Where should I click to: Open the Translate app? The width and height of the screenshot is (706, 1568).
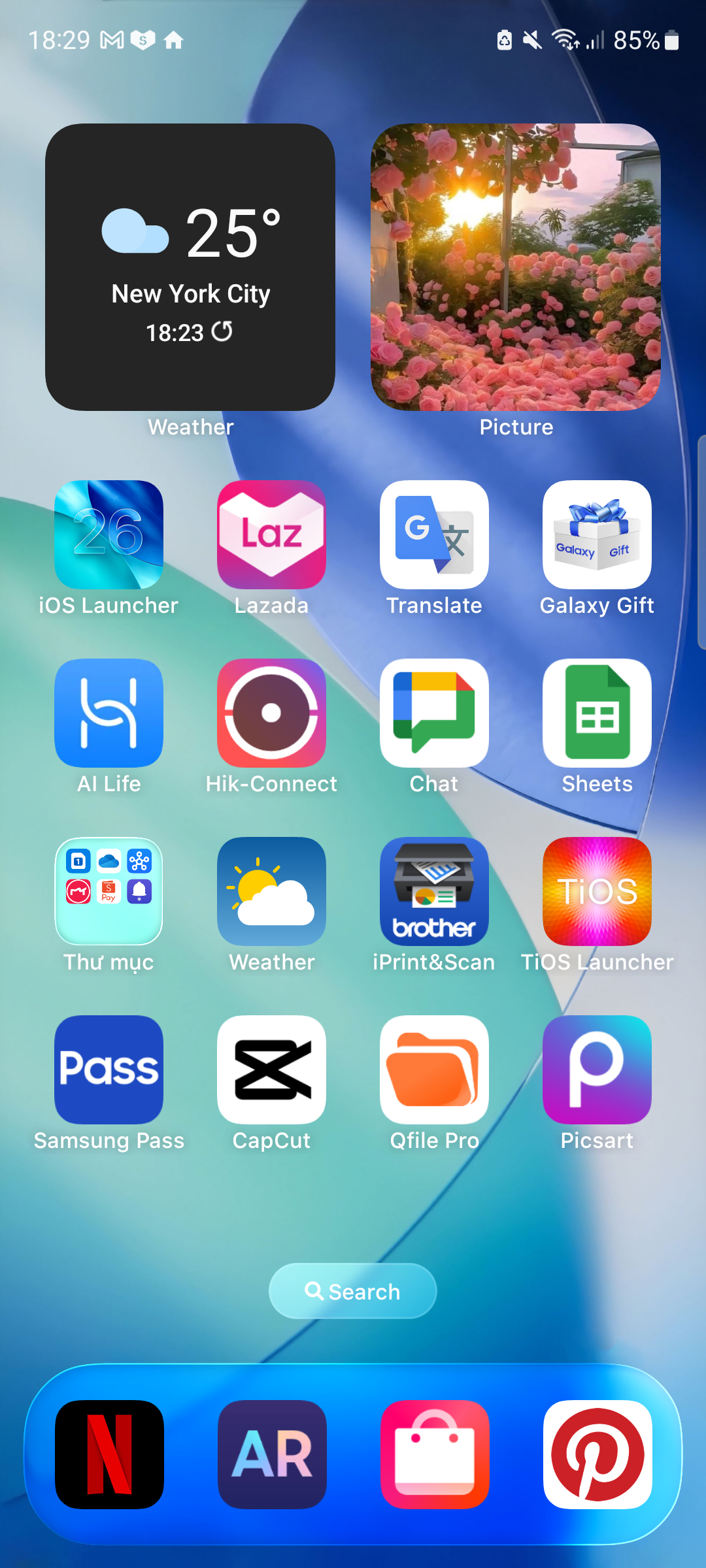pos(433,534)
